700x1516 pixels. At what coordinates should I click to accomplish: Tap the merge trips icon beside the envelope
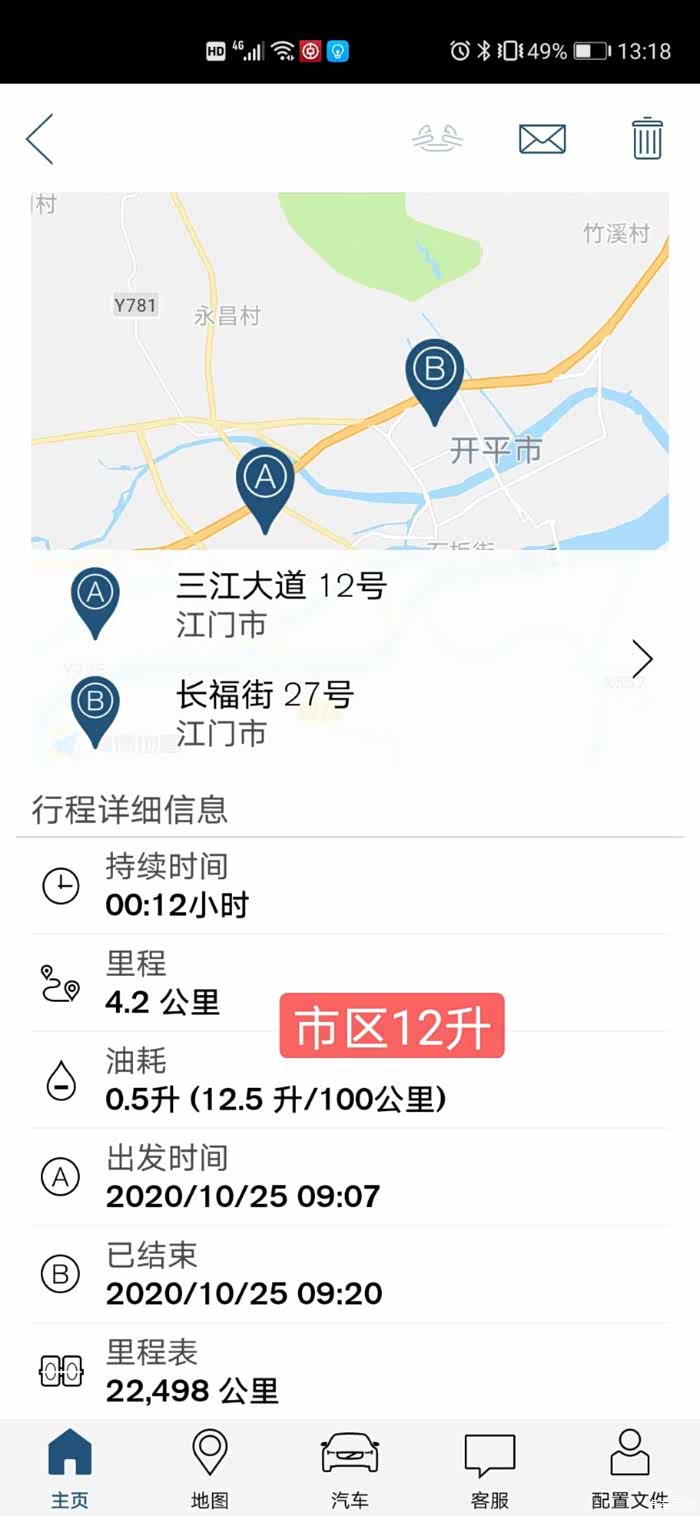438,139
